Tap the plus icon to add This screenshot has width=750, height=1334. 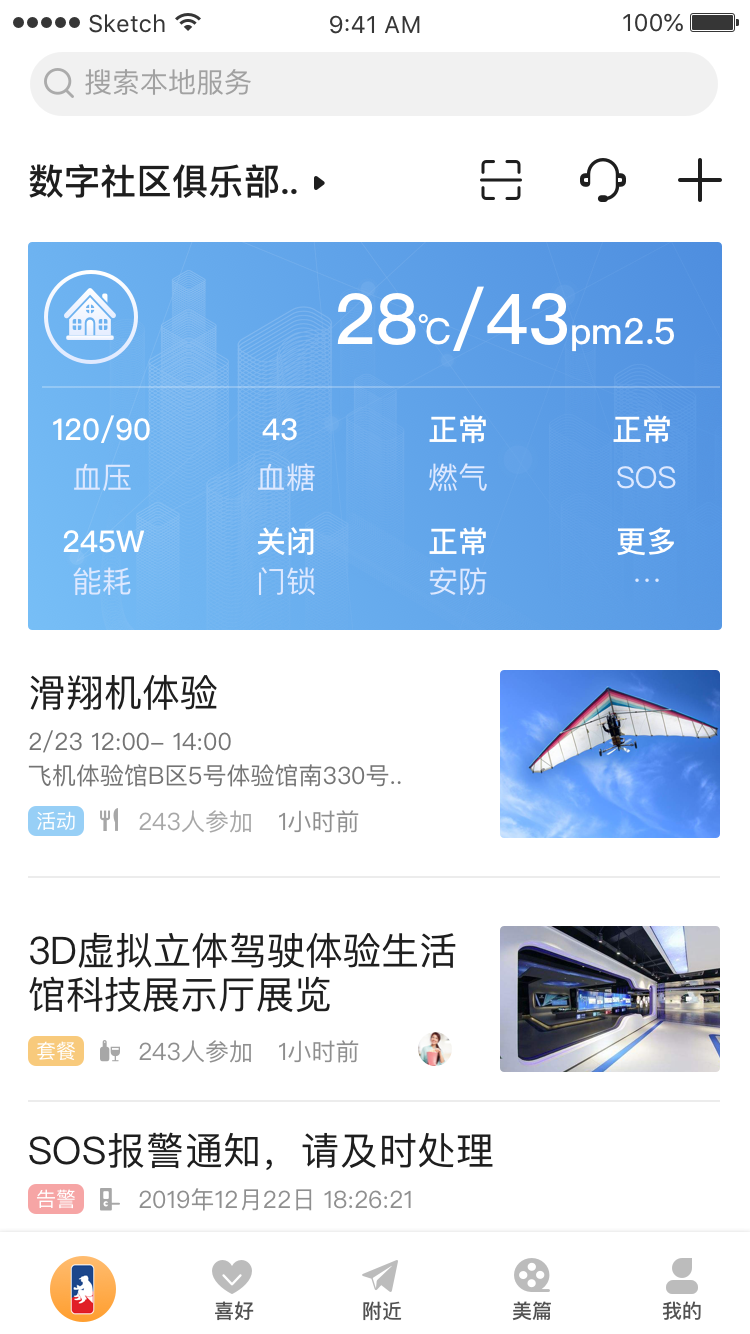coord(699,181)
